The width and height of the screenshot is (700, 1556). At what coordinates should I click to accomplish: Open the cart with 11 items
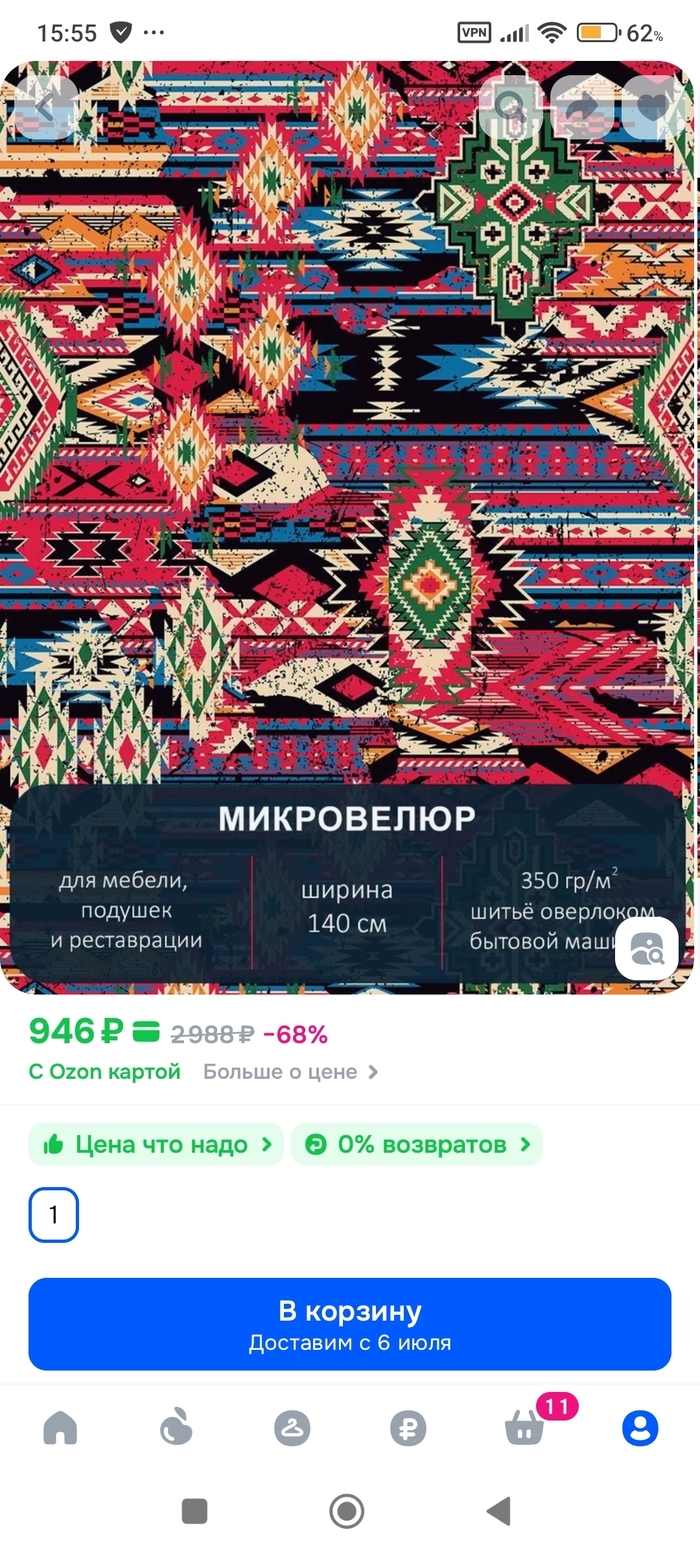pos(525,1429)
